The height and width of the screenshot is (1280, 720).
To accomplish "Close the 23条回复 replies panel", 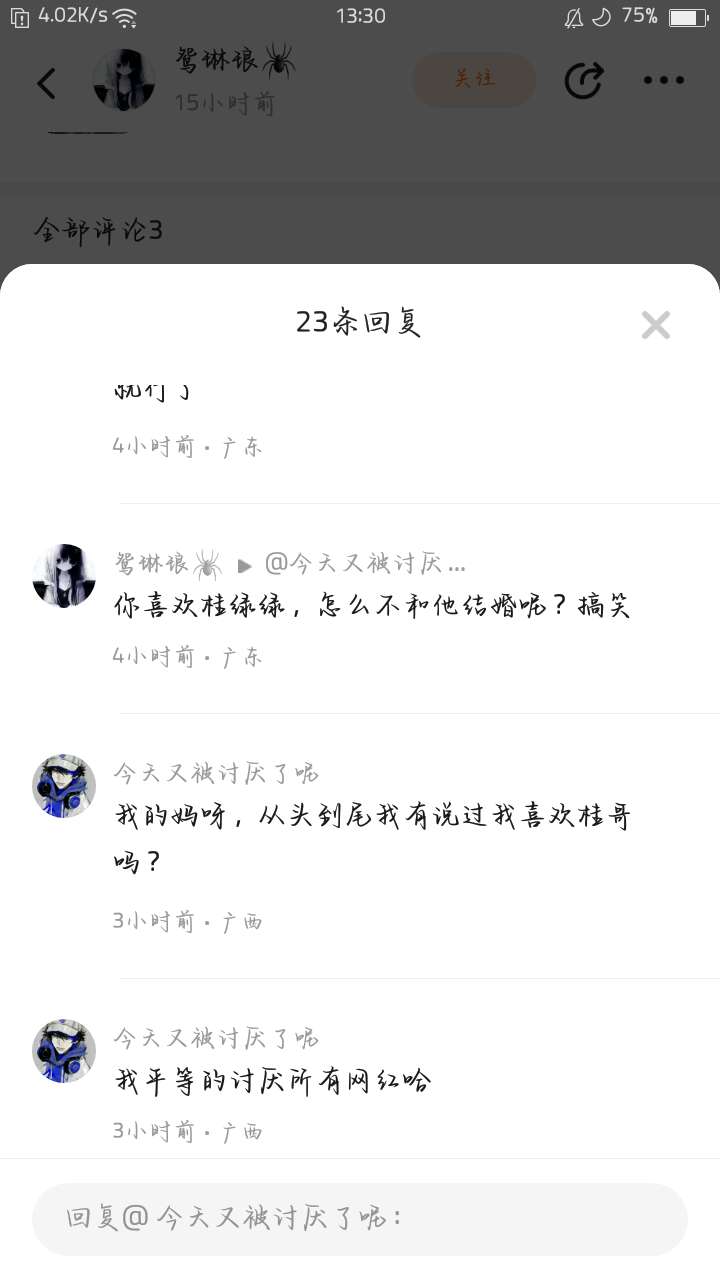I will tap(655, 325).
